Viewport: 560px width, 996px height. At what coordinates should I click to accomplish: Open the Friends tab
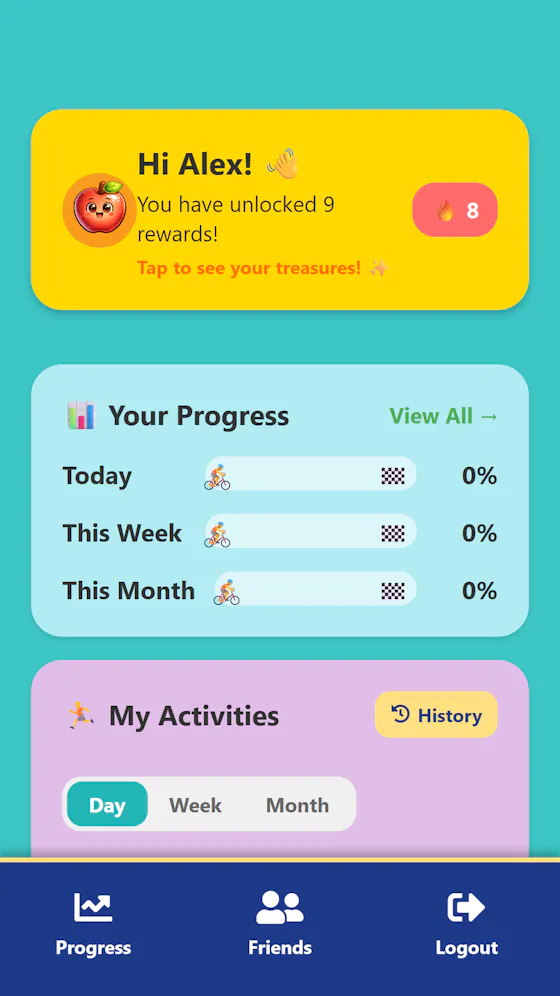tap(280, 924)
